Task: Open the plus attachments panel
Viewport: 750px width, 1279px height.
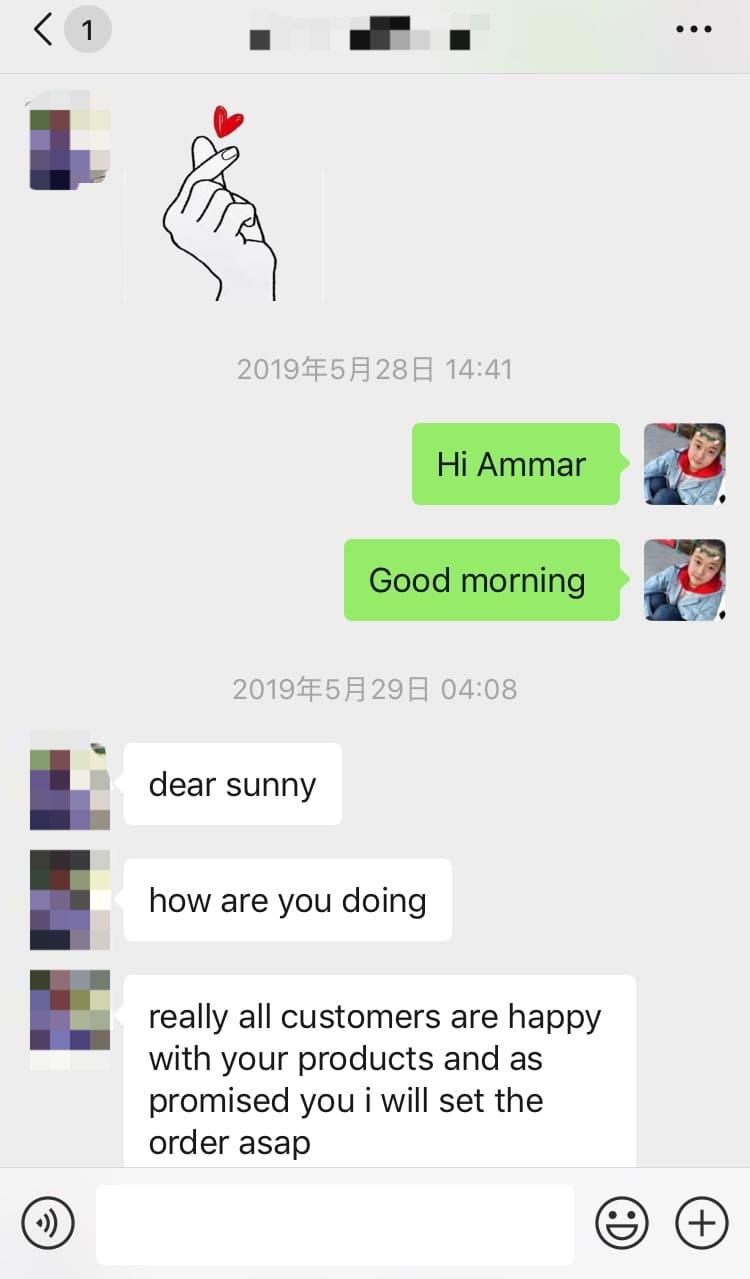Action: pos(702,1223)
